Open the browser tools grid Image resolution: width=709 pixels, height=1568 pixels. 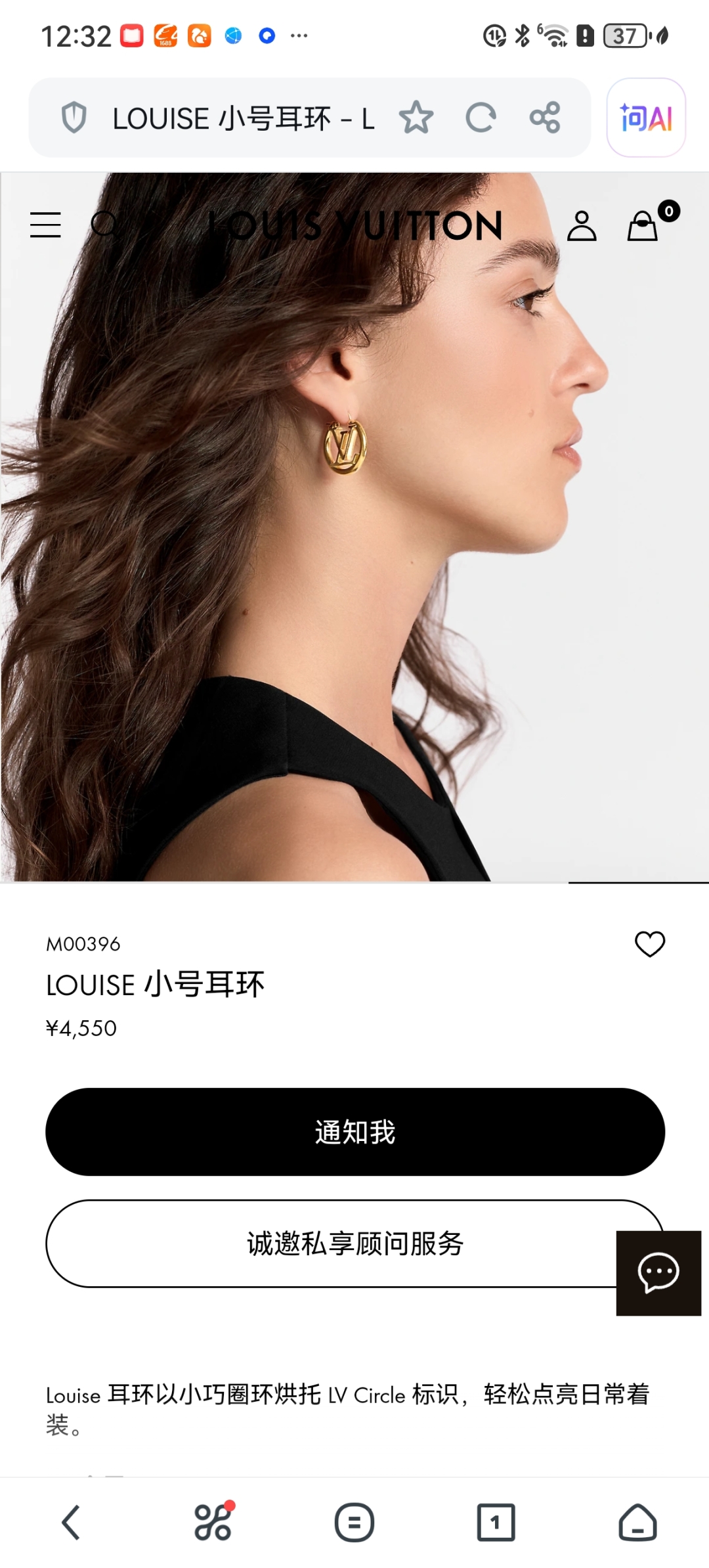213,1522
